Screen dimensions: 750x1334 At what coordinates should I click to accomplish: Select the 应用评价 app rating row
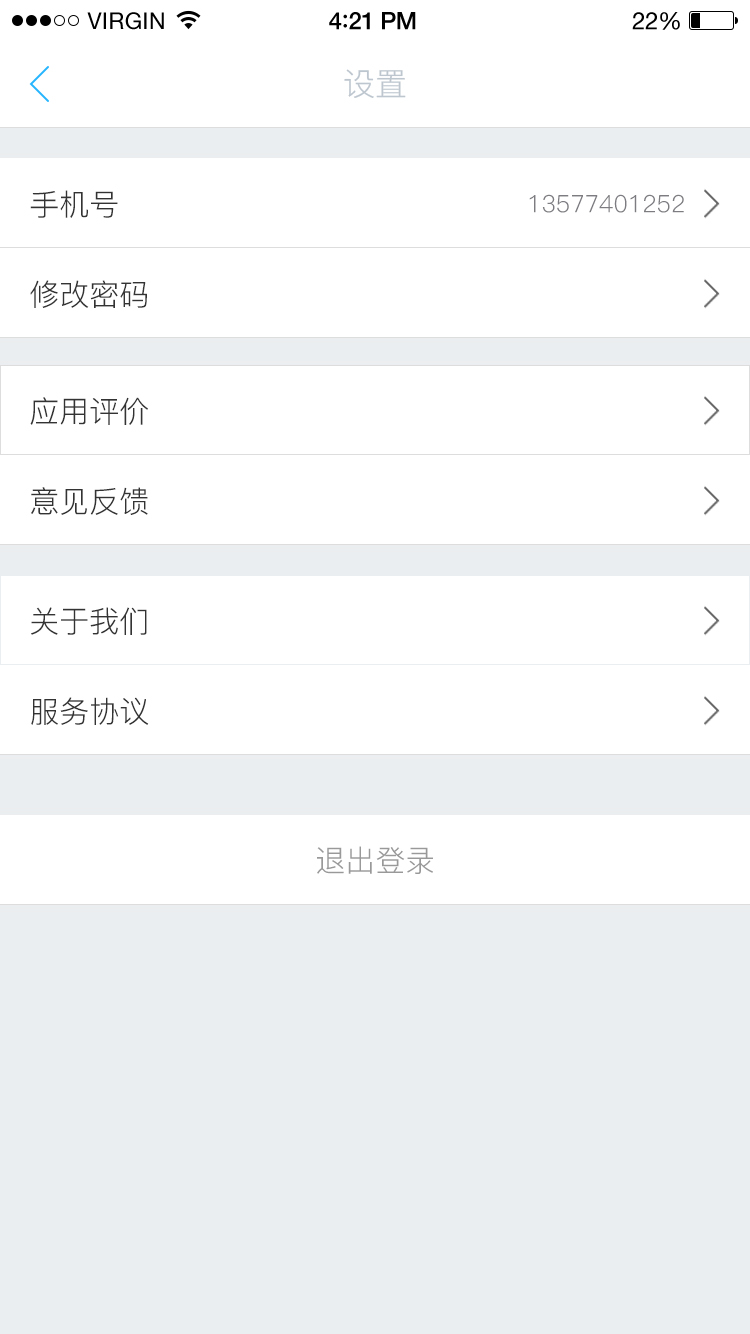[x=375, y=410]
